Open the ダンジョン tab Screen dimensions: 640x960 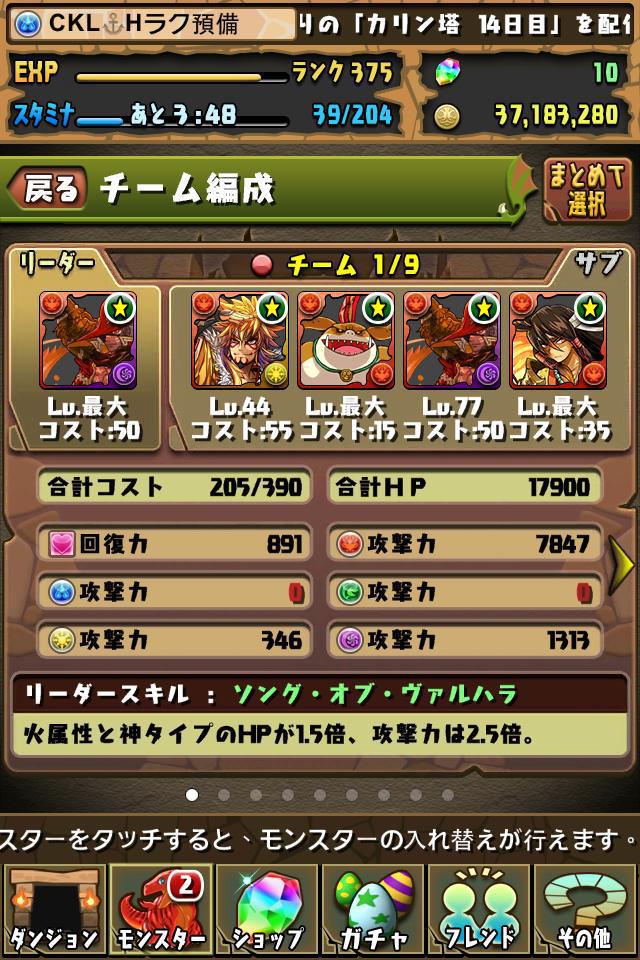(53, 910)
